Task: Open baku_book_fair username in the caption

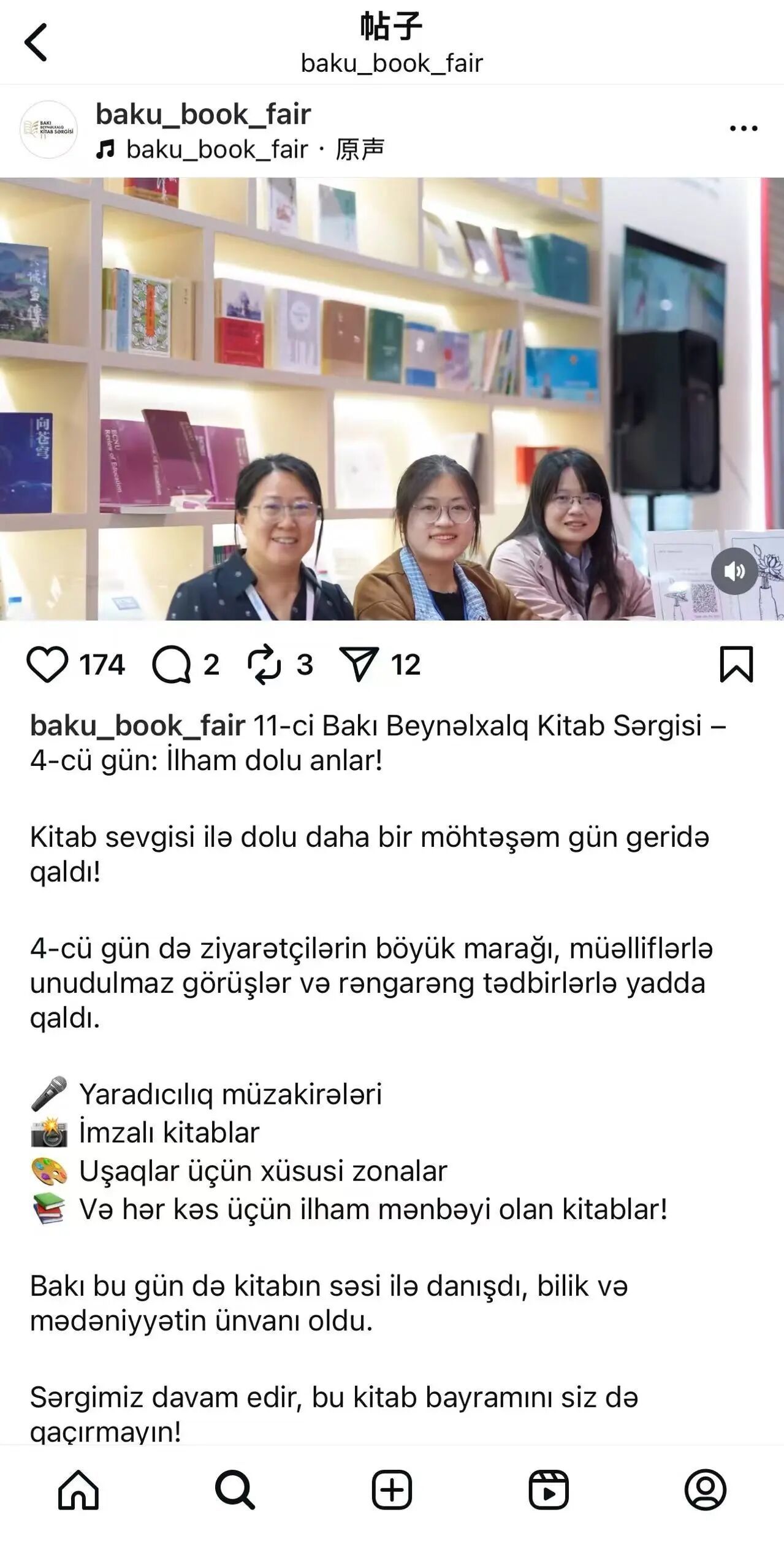Action: click(137, 726)
